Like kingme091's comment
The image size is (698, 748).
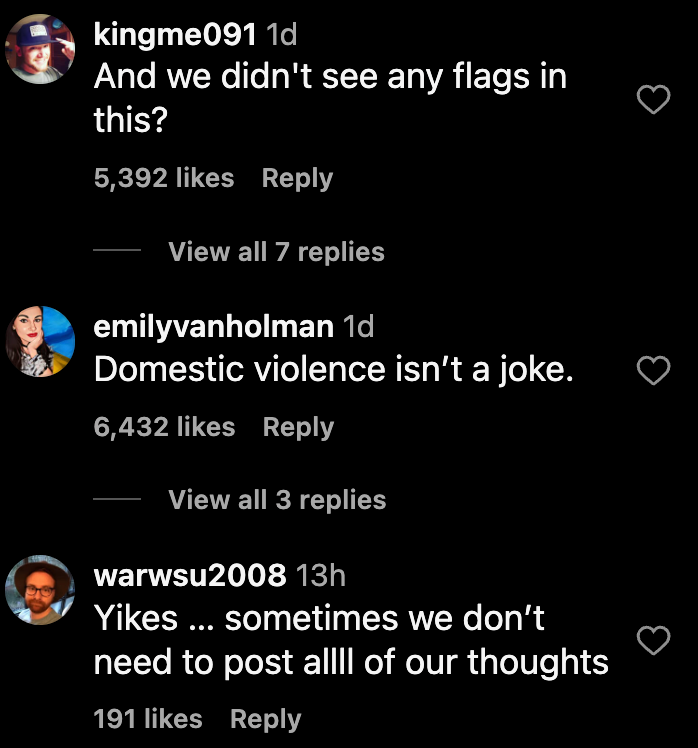(653, 99)
